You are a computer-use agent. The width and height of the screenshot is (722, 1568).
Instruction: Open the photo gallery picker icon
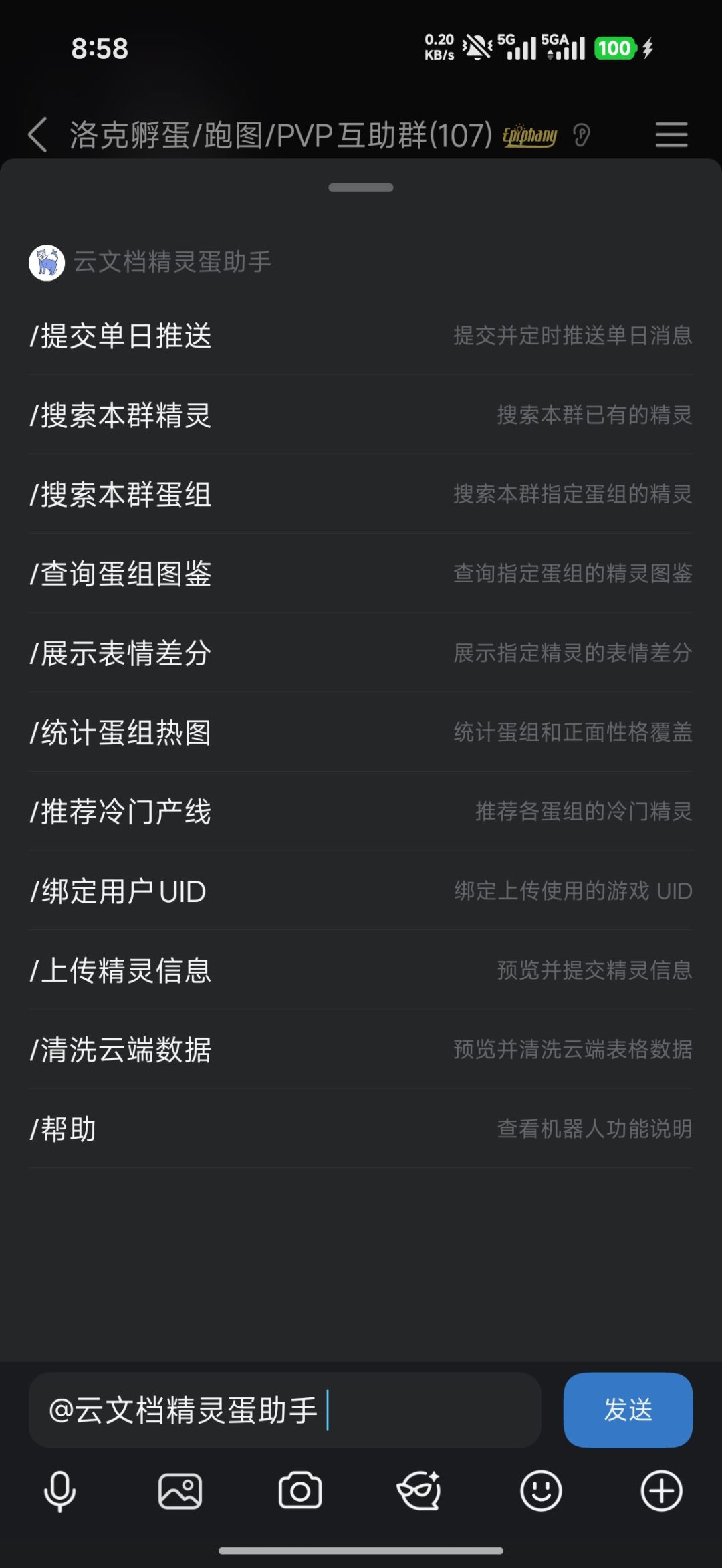(180, 1492)
